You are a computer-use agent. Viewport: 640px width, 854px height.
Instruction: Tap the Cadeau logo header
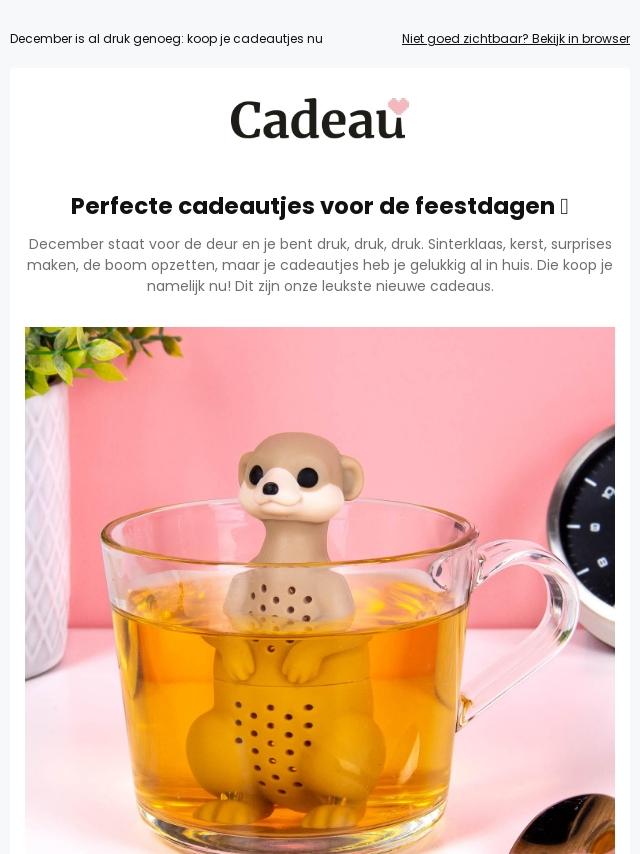pyautogui.click(x=320, y=118)
